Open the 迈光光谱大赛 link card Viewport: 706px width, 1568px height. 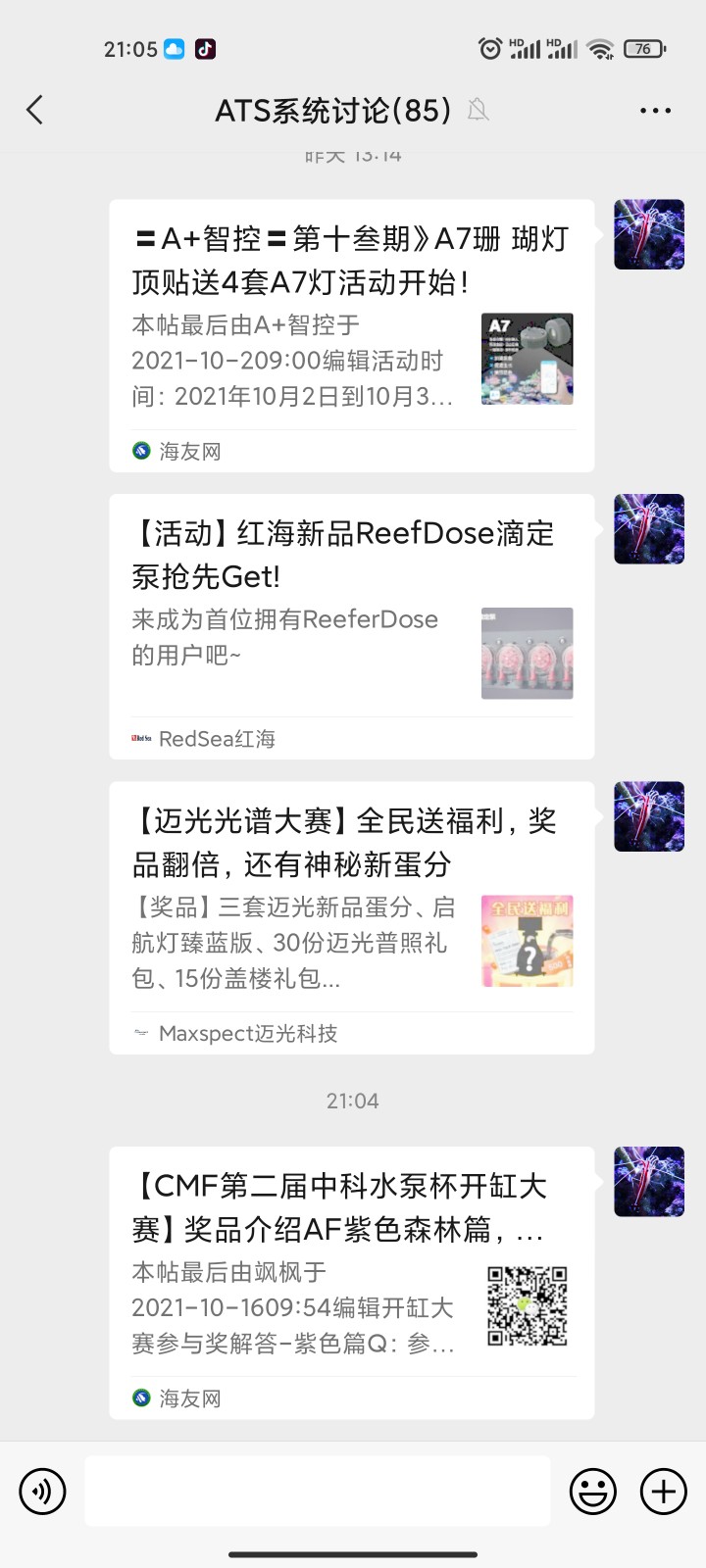pyautogui.click(x=351, y=917)
